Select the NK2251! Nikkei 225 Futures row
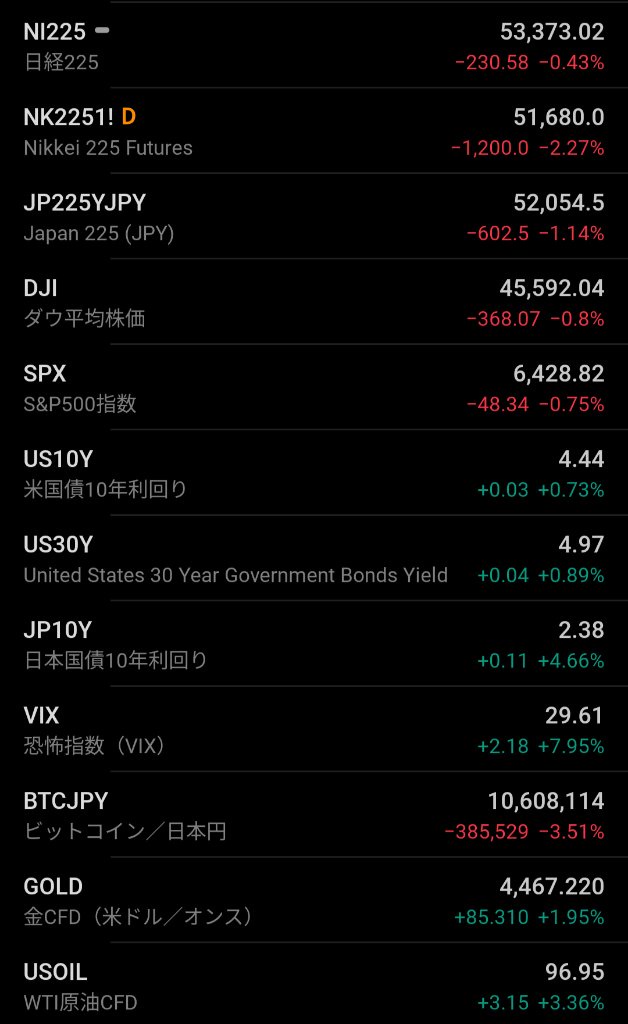Screen dimensions: 628x1024 click(314, 132)
